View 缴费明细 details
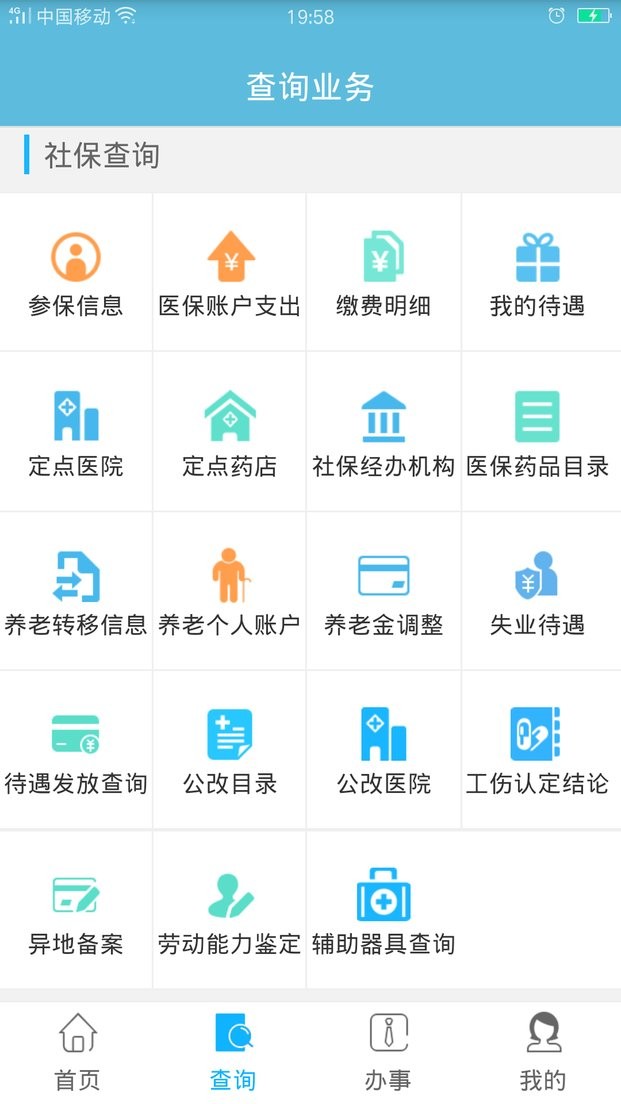This screenshot has height=1104, width=621. (x=383, y=272)
